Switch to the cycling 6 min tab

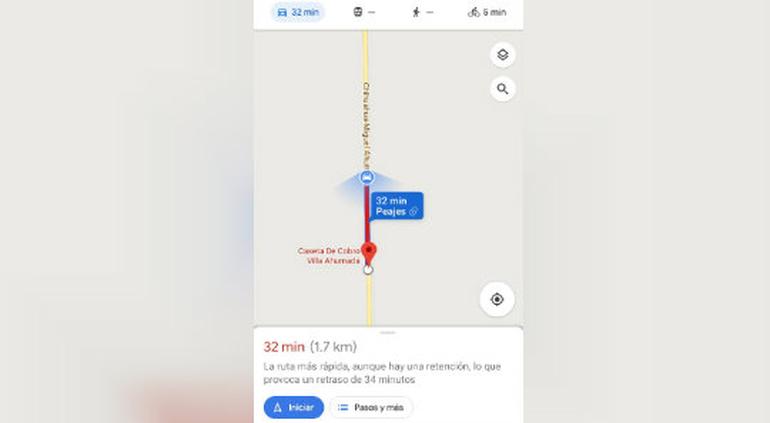[486, 12]
